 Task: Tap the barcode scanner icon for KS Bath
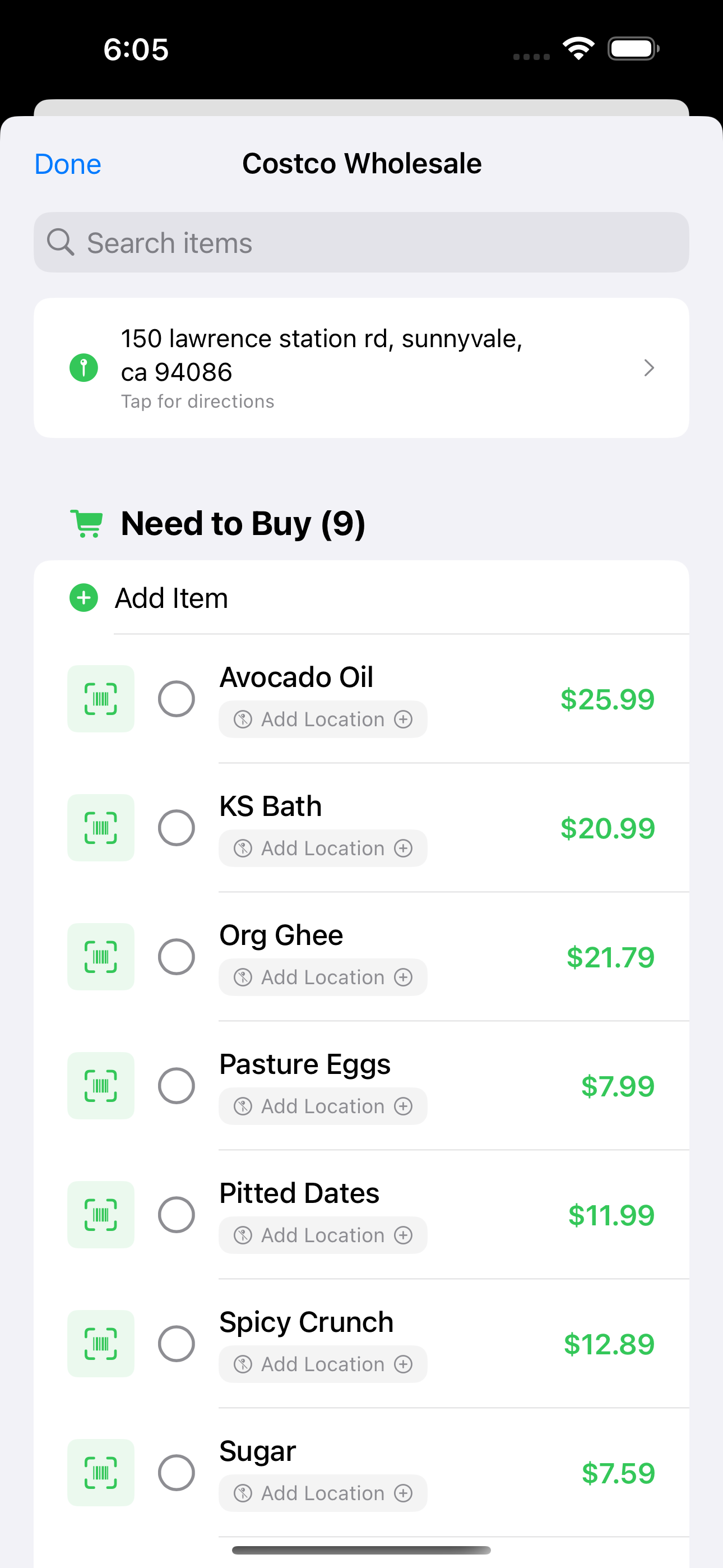100,828
